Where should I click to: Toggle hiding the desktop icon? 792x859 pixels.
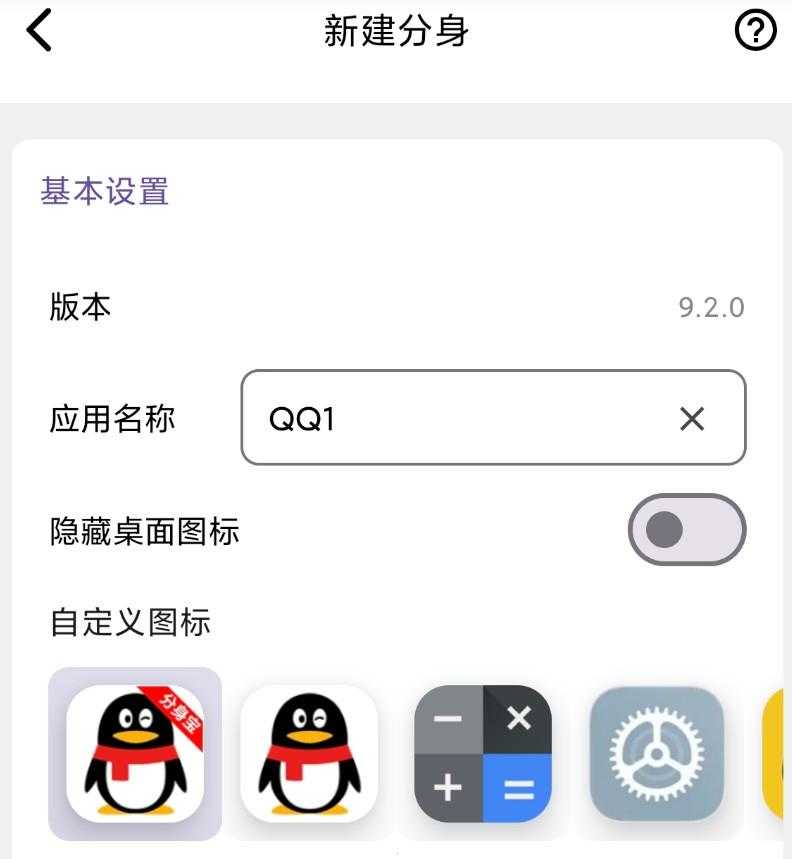click(x=687, y=531)
